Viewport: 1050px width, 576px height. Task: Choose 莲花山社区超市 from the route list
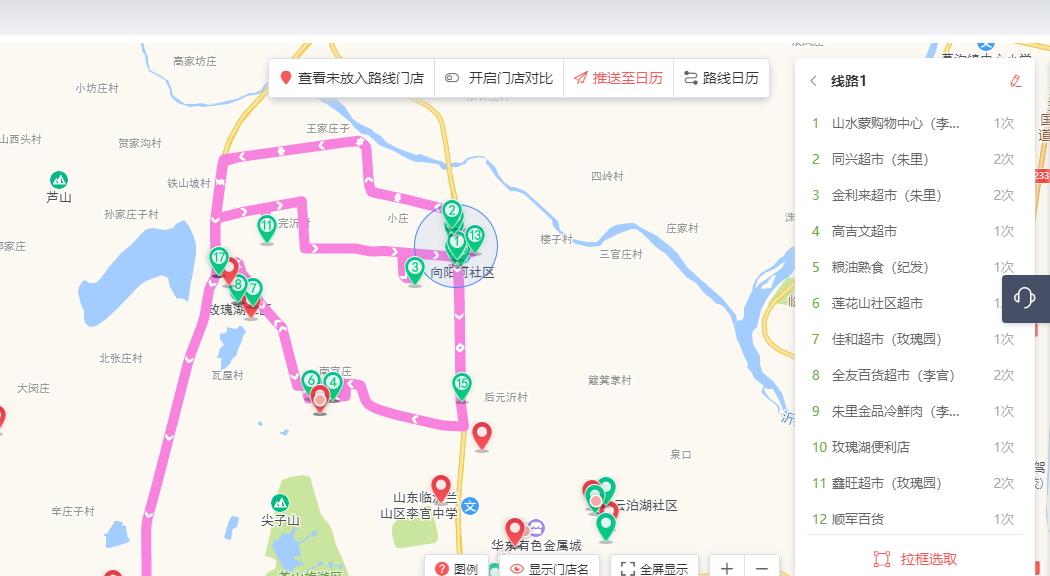point(877,303)
